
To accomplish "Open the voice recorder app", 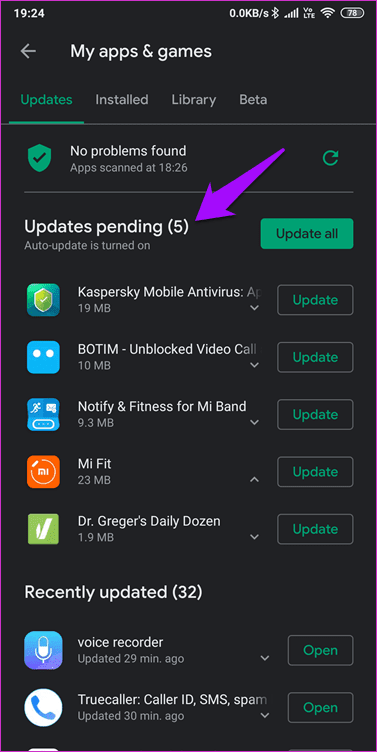I will [320, 650].
